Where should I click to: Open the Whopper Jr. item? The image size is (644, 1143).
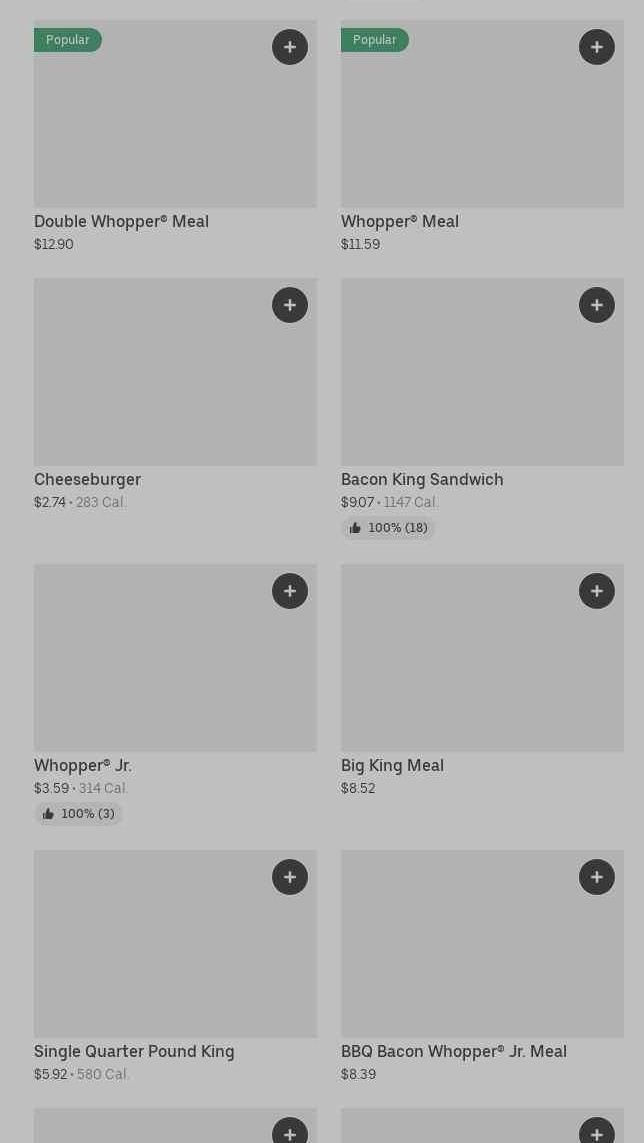(x=175, y=695)
